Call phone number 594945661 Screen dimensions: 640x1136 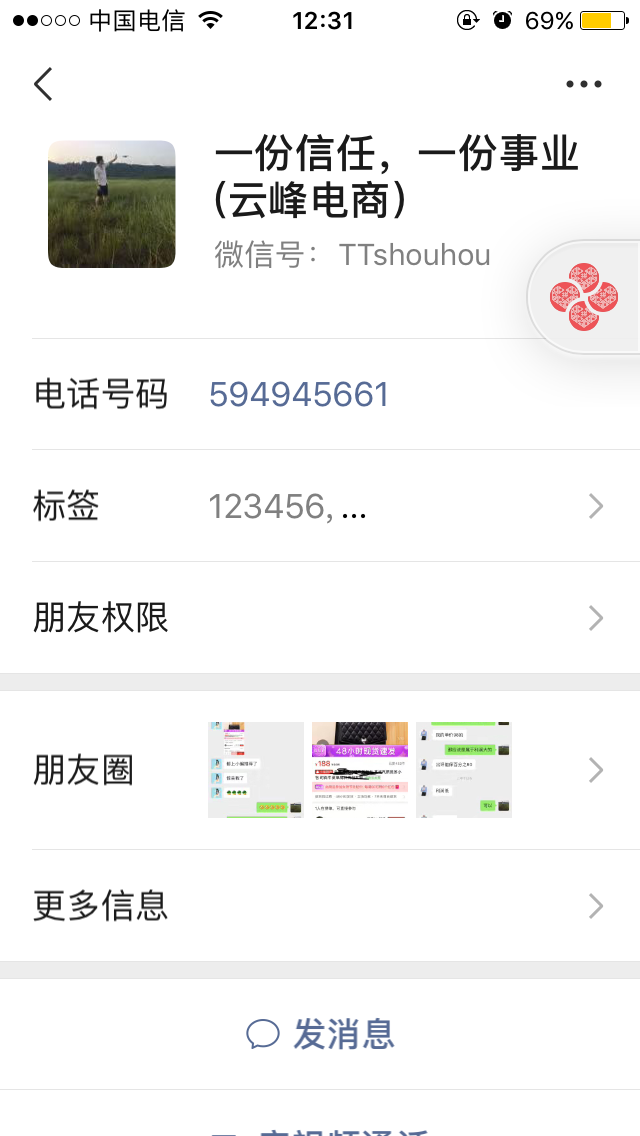pyautogui.click(x=298, y=395)
